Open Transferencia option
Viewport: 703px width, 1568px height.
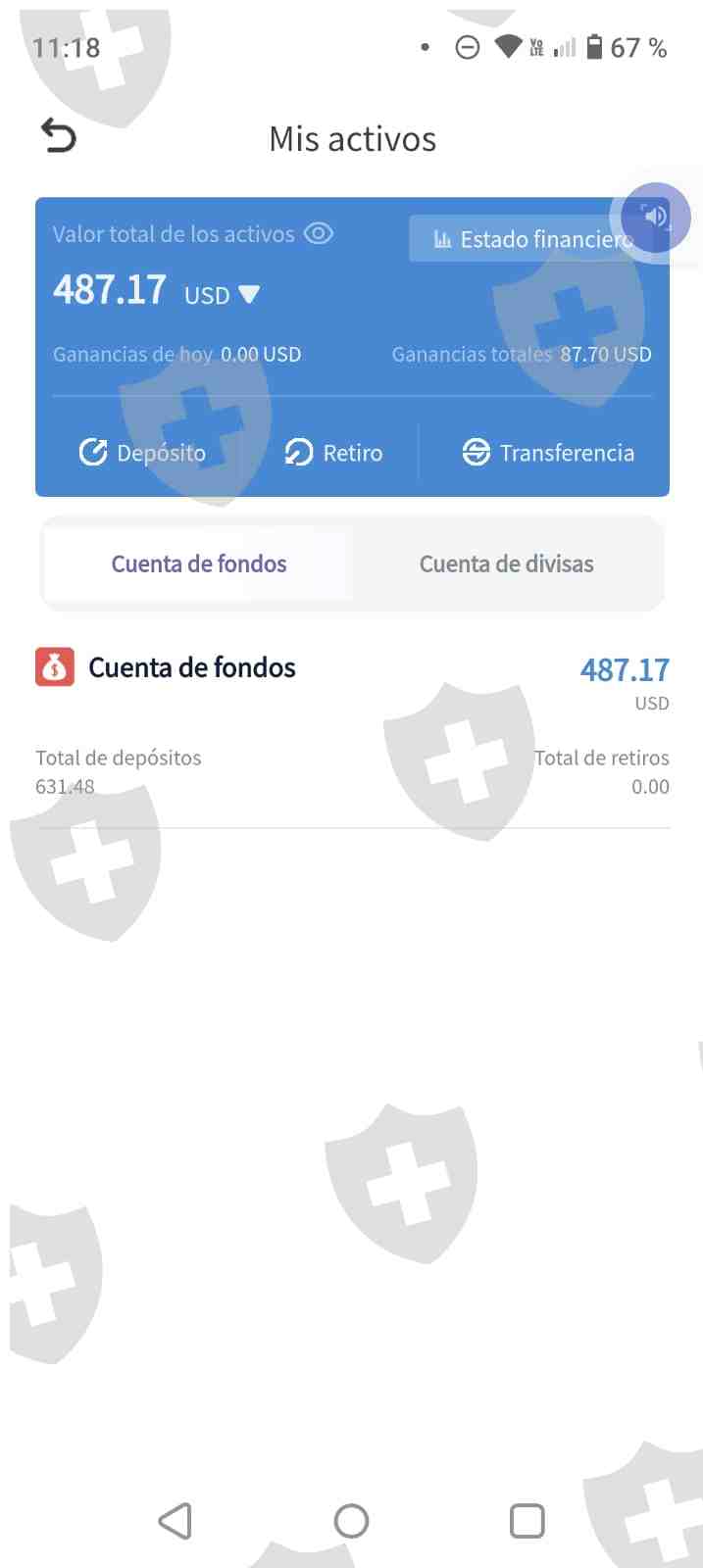pos(547,453)
